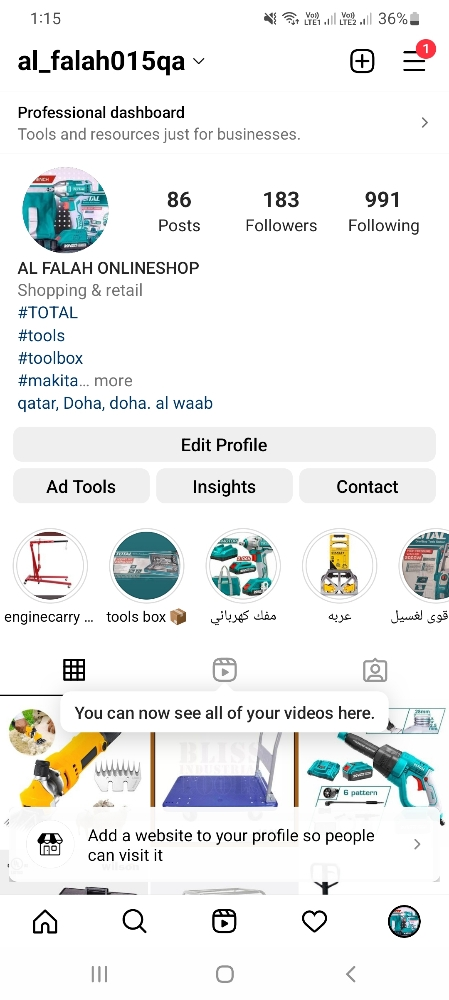Screen dimensions: 449x1000
Task: Expand bio with the more link
Action: [x=113, y=381]
